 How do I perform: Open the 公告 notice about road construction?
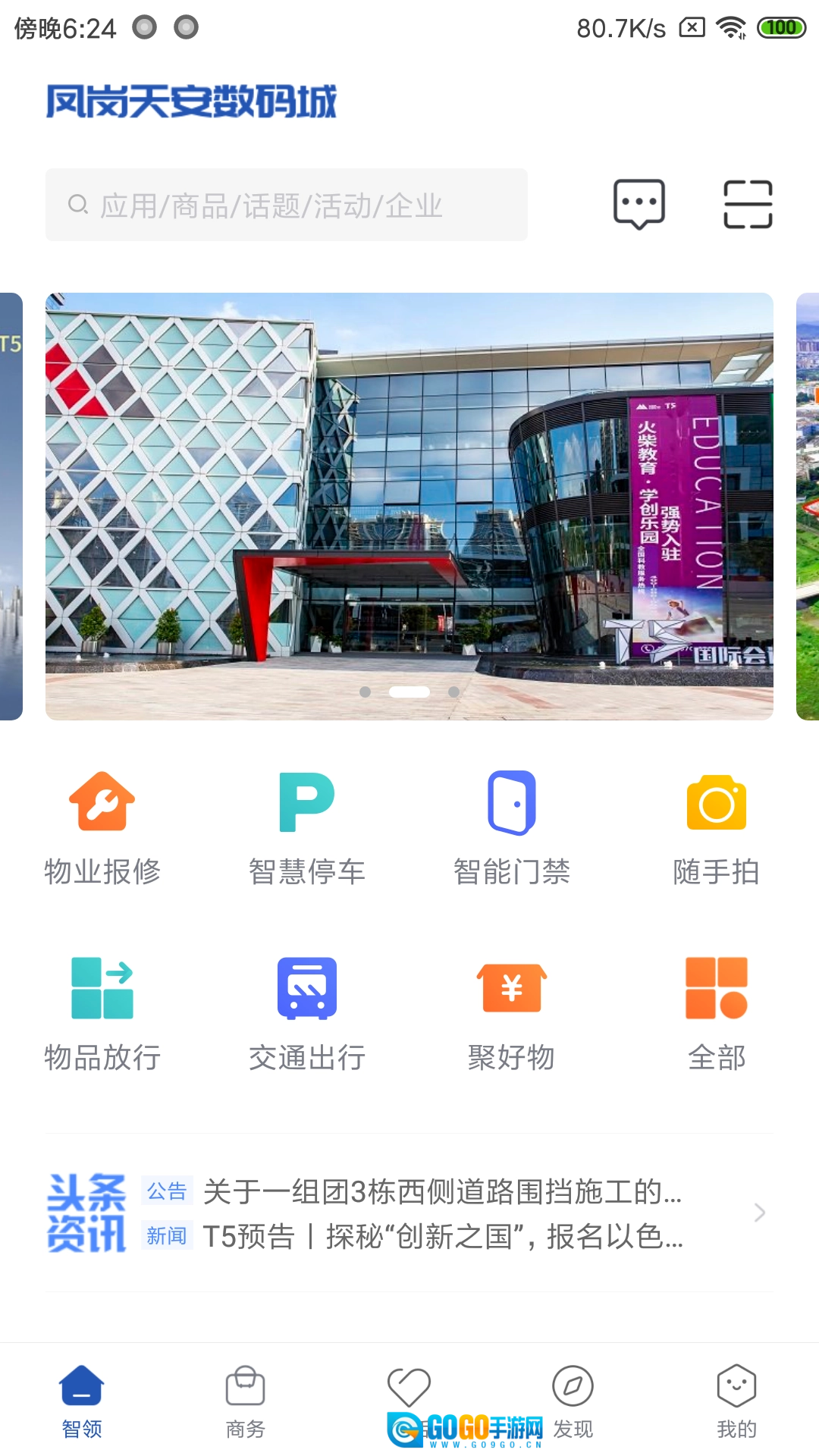(442, 1192)
